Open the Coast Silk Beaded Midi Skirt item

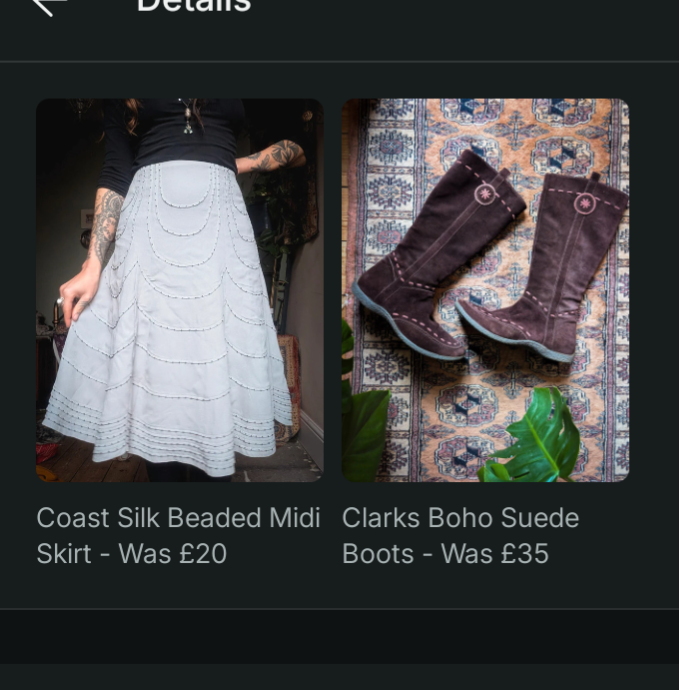click(180, 290)
